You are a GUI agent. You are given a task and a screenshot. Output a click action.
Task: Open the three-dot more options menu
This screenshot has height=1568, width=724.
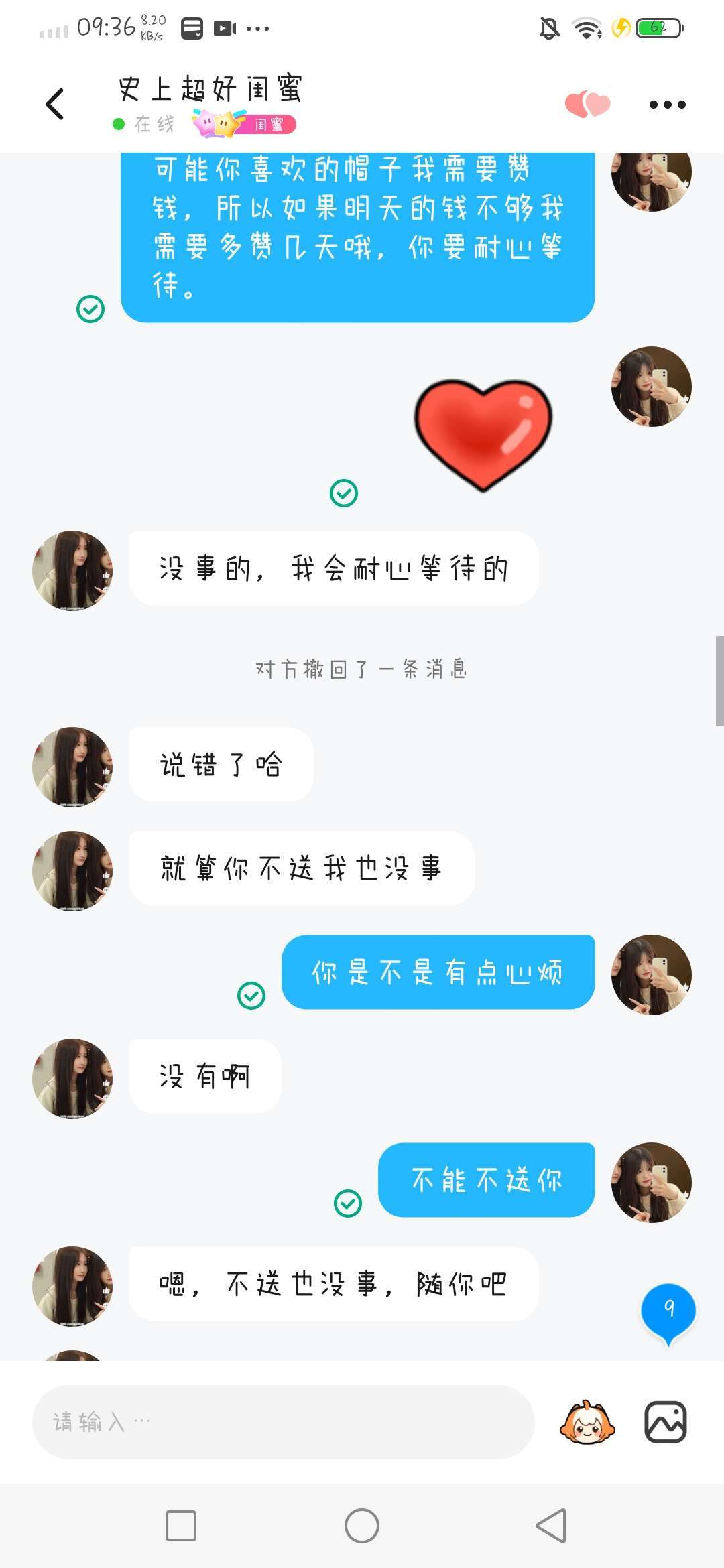667,105
